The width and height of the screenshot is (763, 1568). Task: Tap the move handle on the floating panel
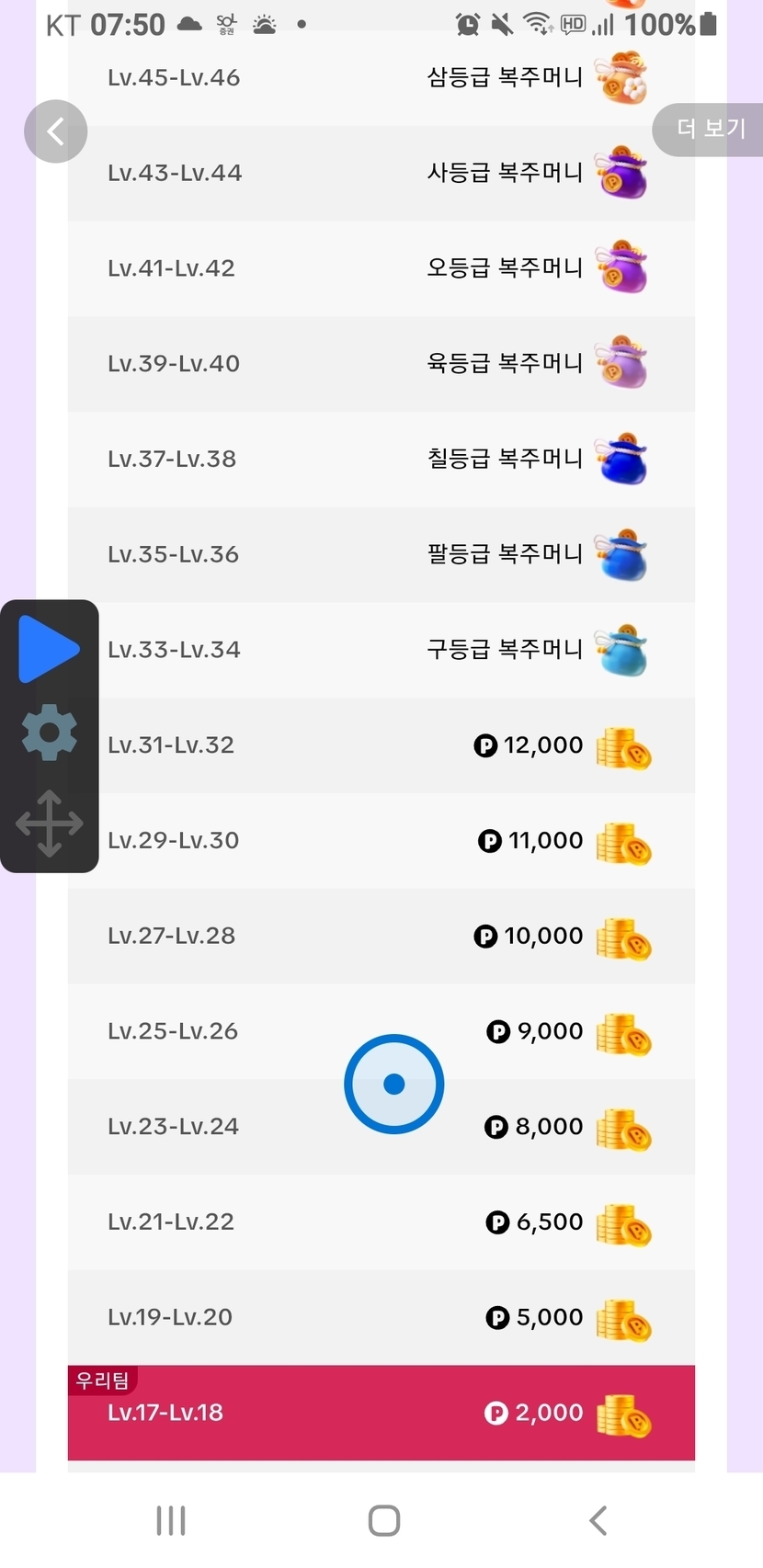[x=49, y=823]
